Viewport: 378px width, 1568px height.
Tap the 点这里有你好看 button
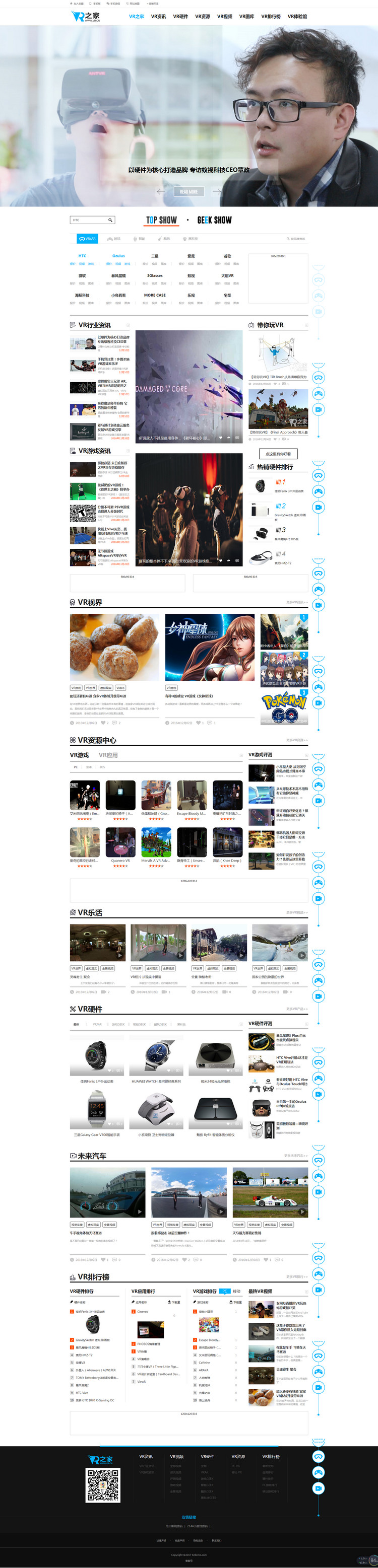click(x=278, y=454)
